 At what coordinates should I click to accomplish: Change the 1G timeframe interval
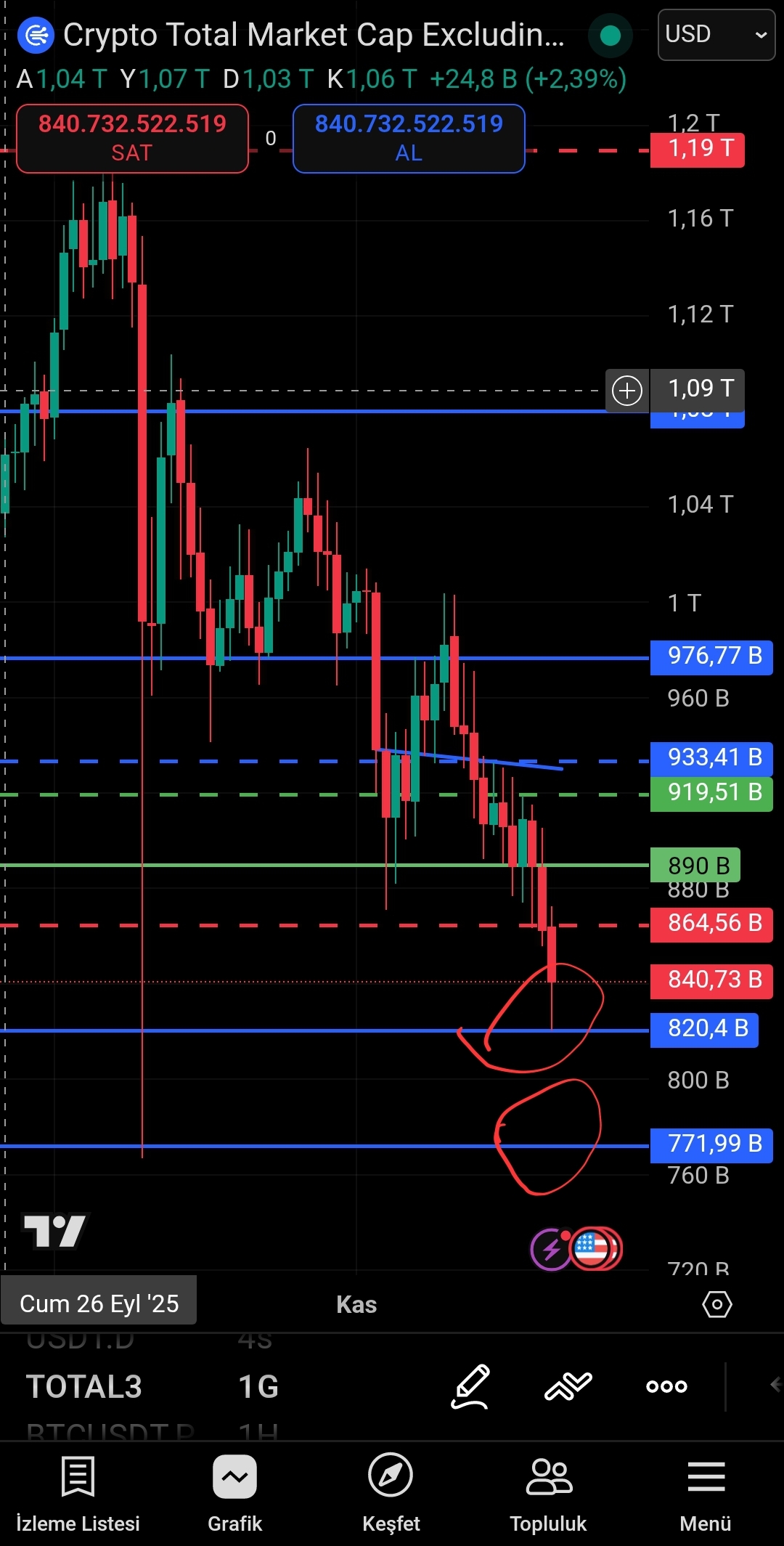pos(258,1386)
